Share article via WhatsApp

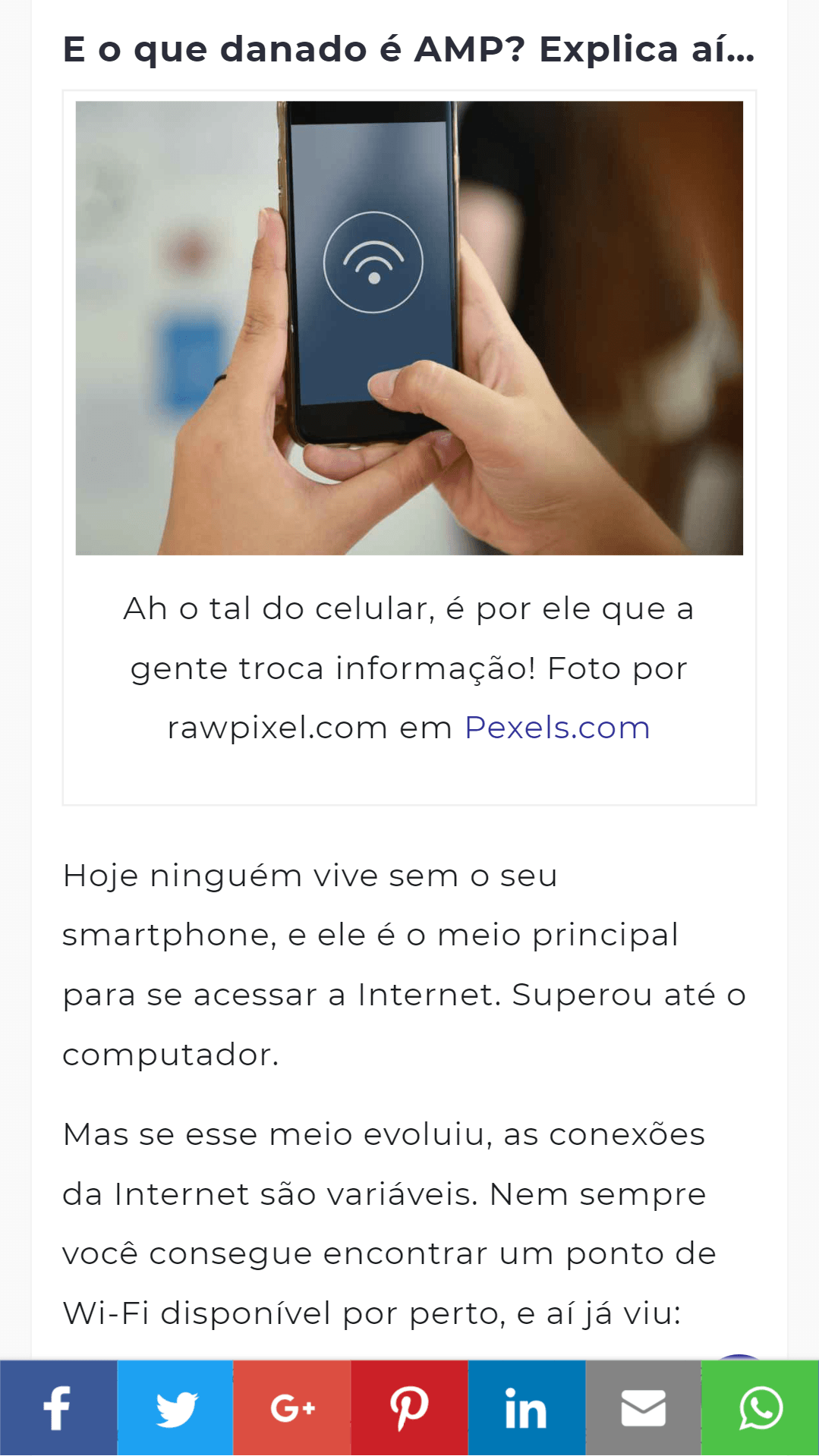(761, 1408)
